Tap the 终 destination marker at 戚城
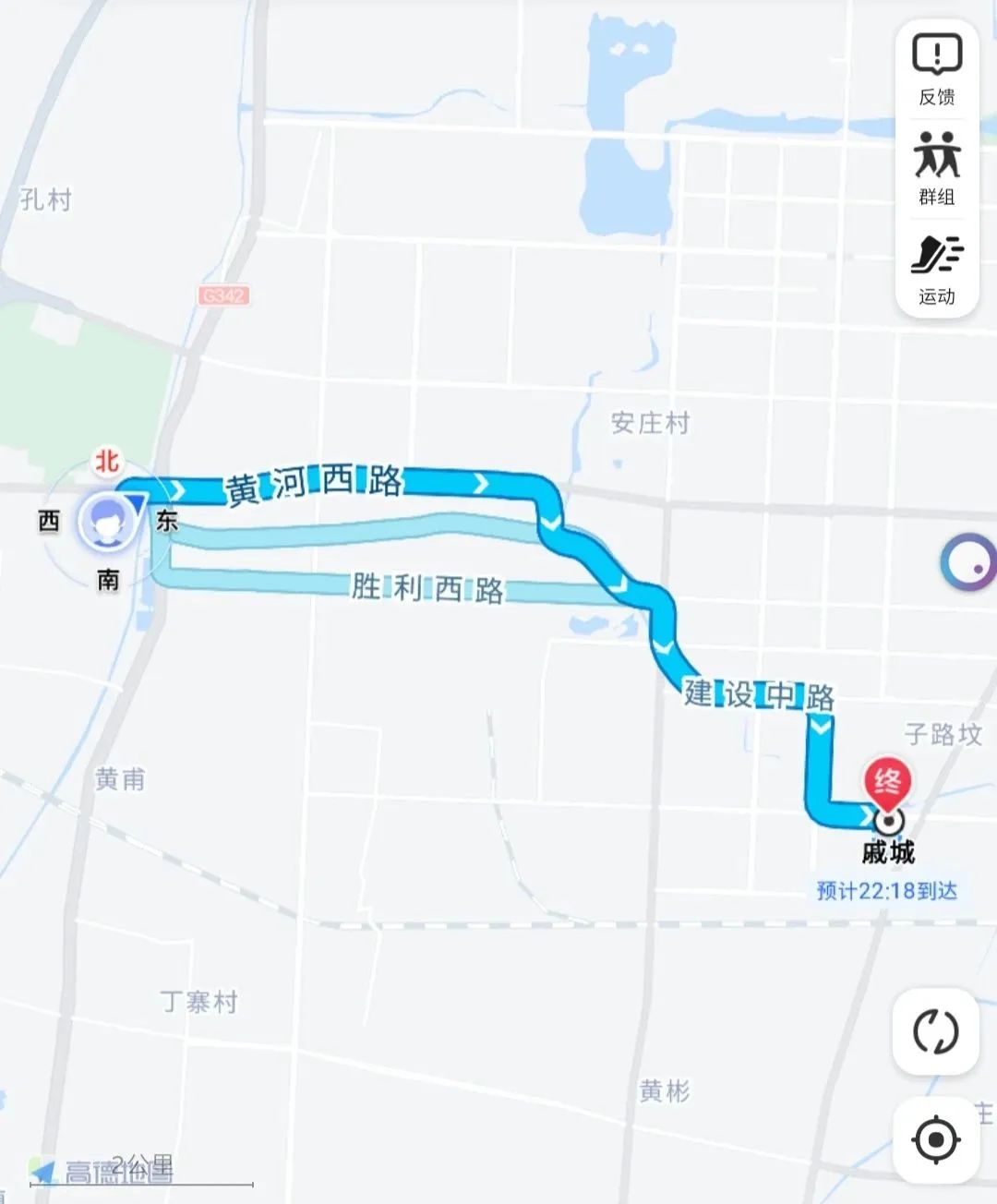 click(x=886, y=785)
